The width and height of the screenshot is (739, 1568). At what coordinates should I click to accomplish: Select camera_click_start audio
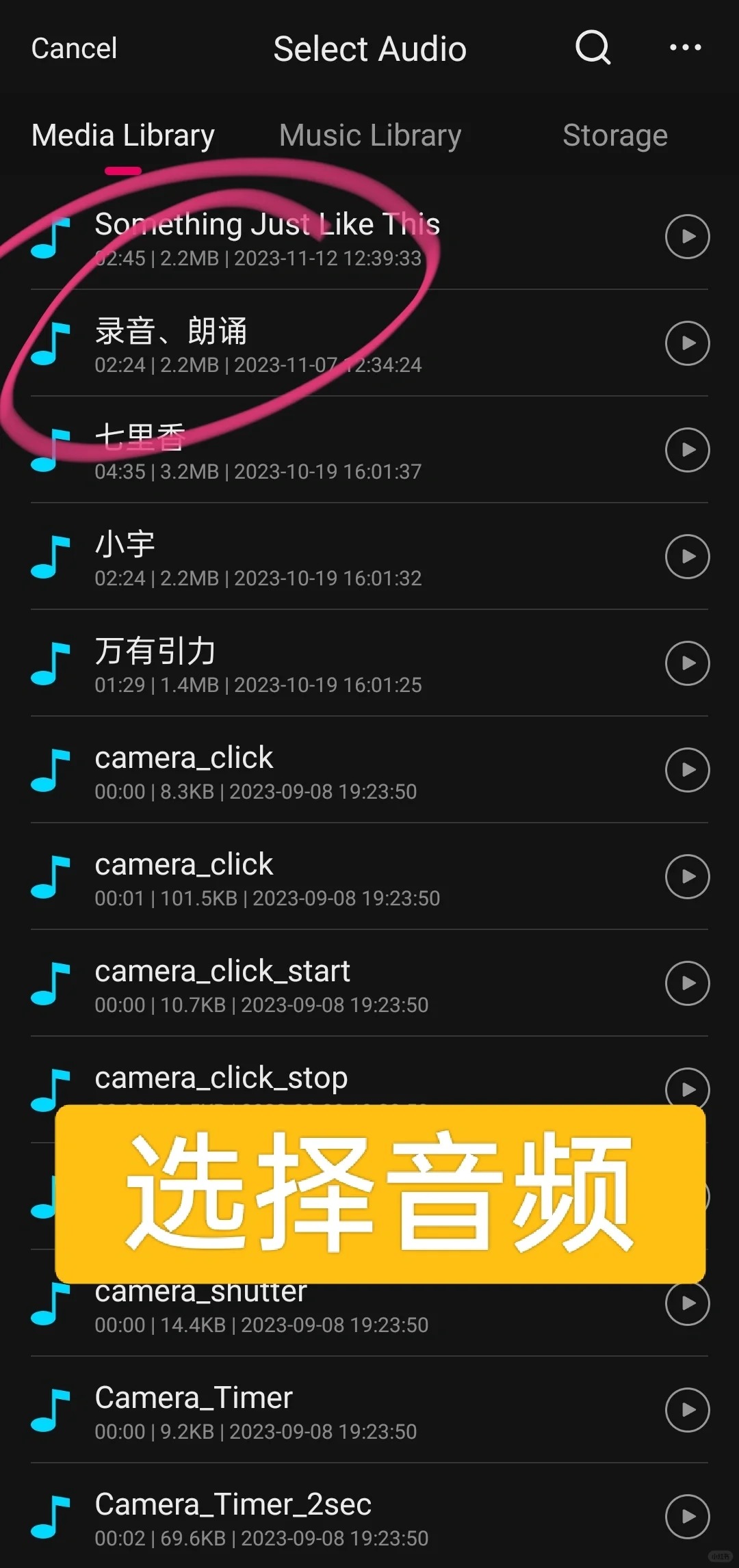[x=260, y=984]
